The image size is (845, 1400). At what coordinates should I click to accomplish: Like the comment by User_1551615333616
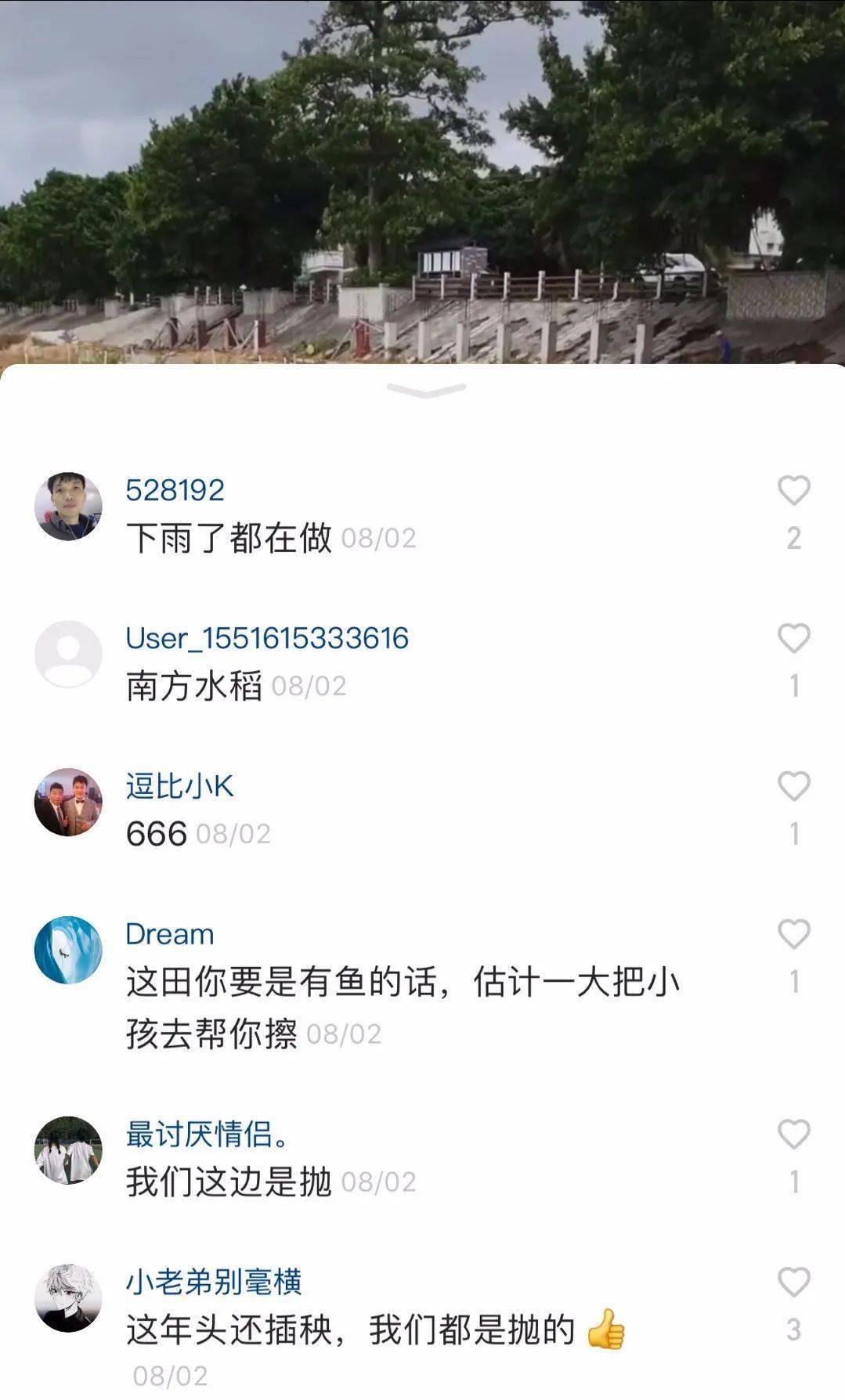pyautogui.click(x=793, y=639)
